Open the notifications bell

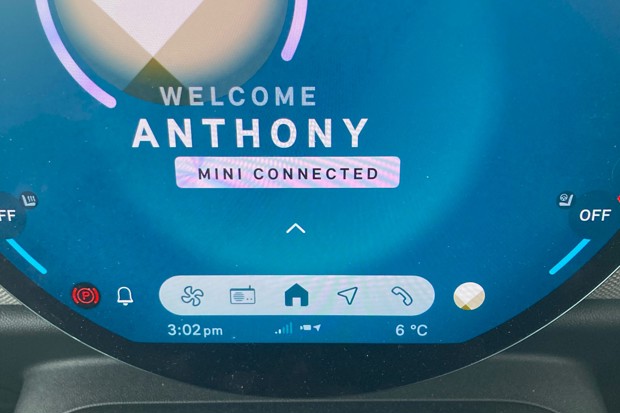pyautogui.click(x=125, y=296)
